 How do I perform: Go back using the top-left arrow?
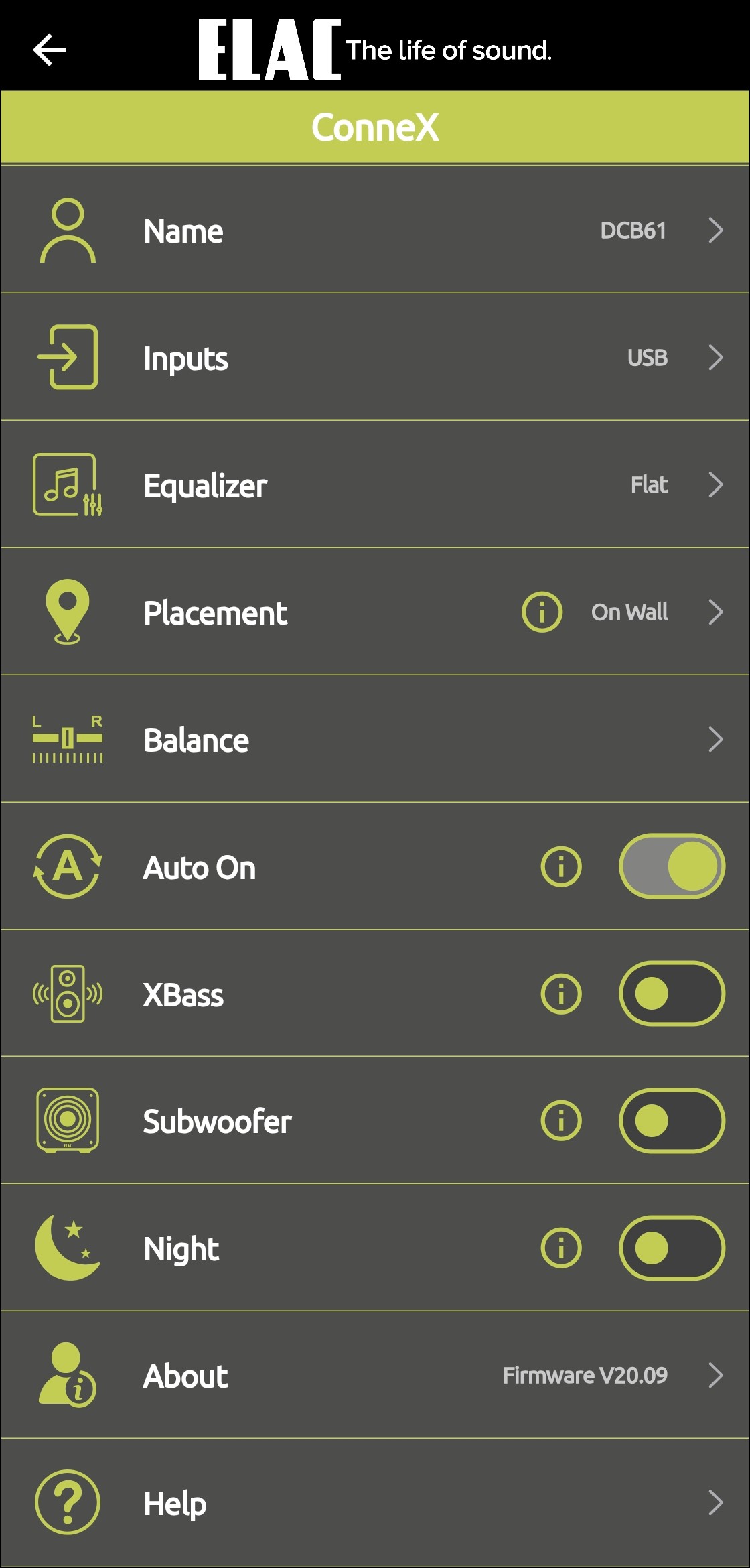pos(49,50)
